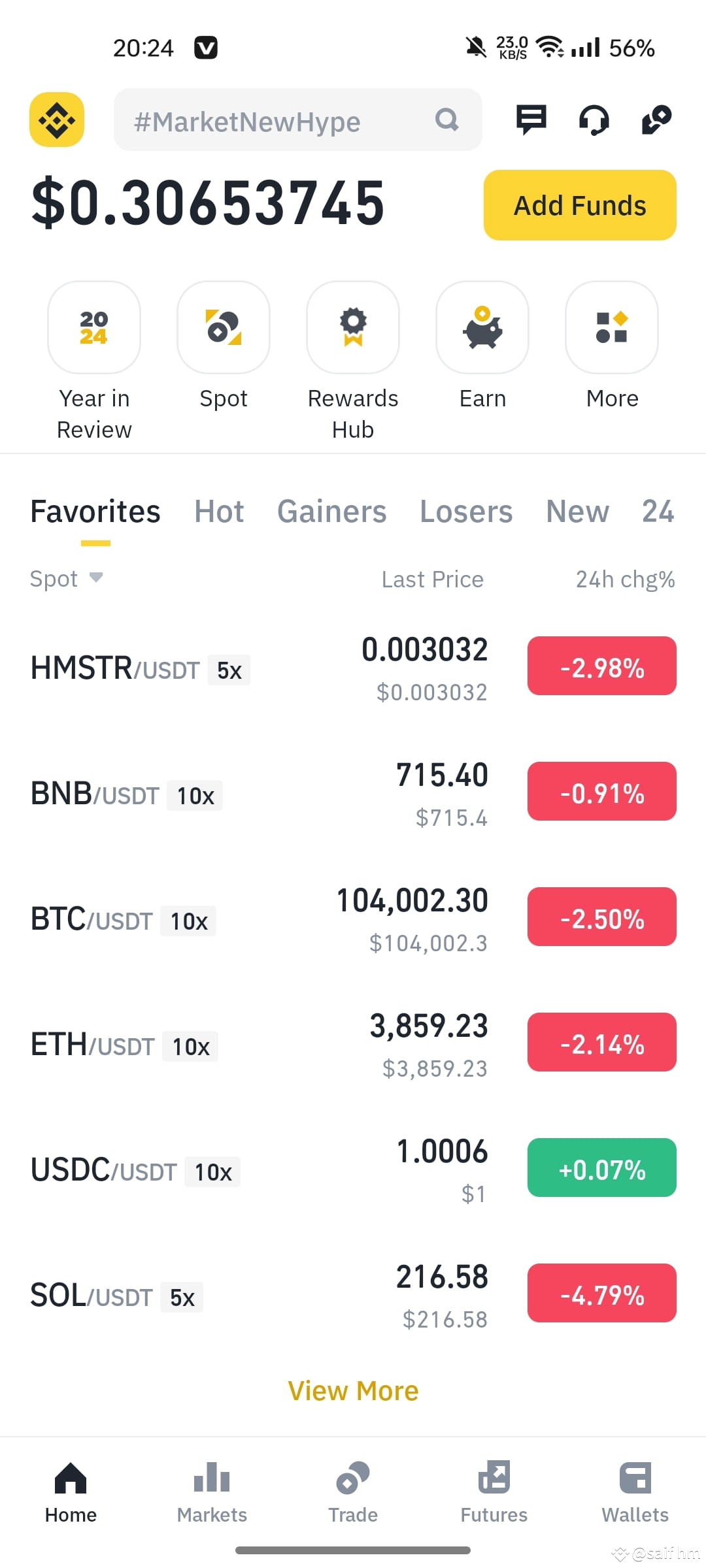
Task: Go to Rewards Hub
Action: (x=353, y=328)
